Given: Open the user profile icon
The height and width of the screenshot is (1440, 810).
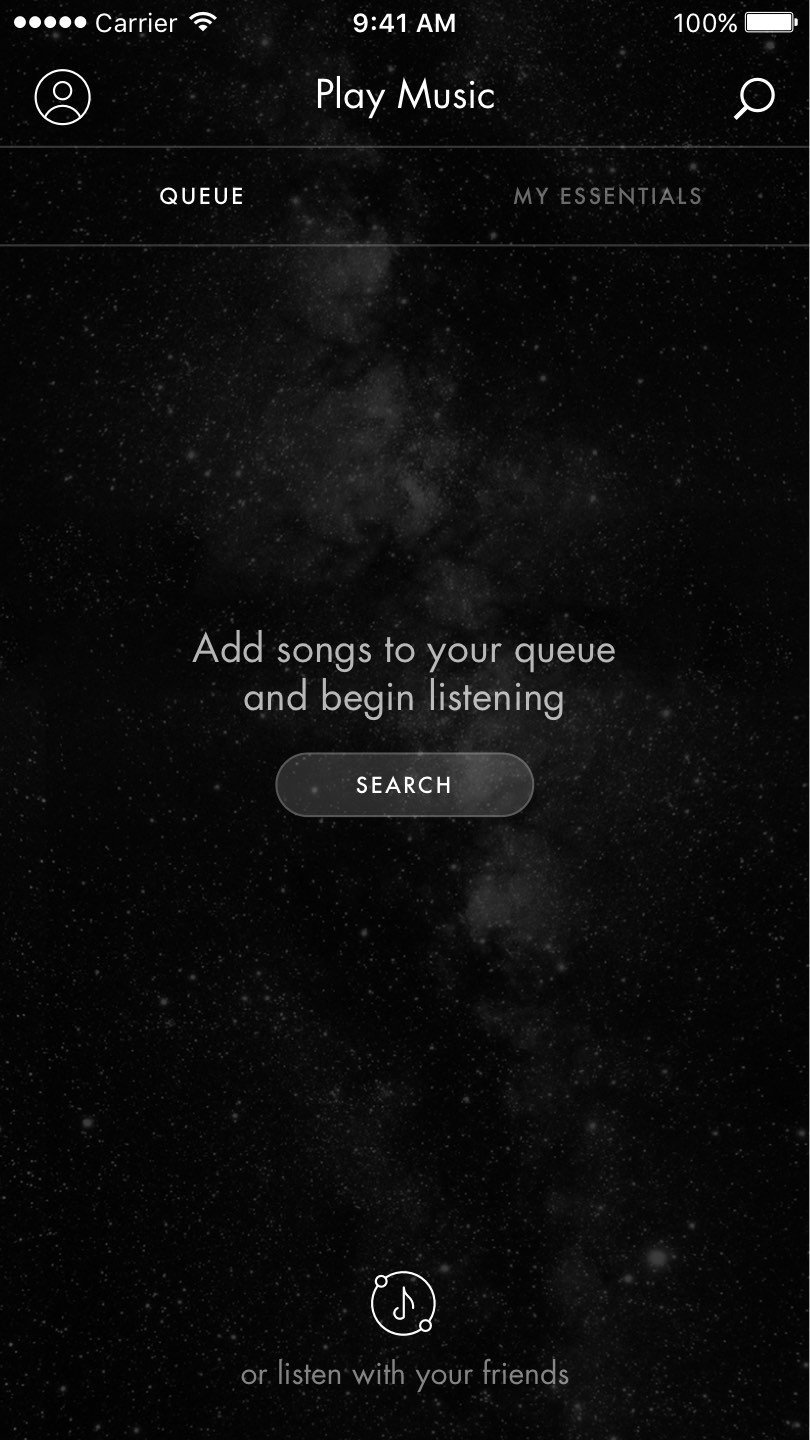Looking at the screenshot, I should [63, 96].
